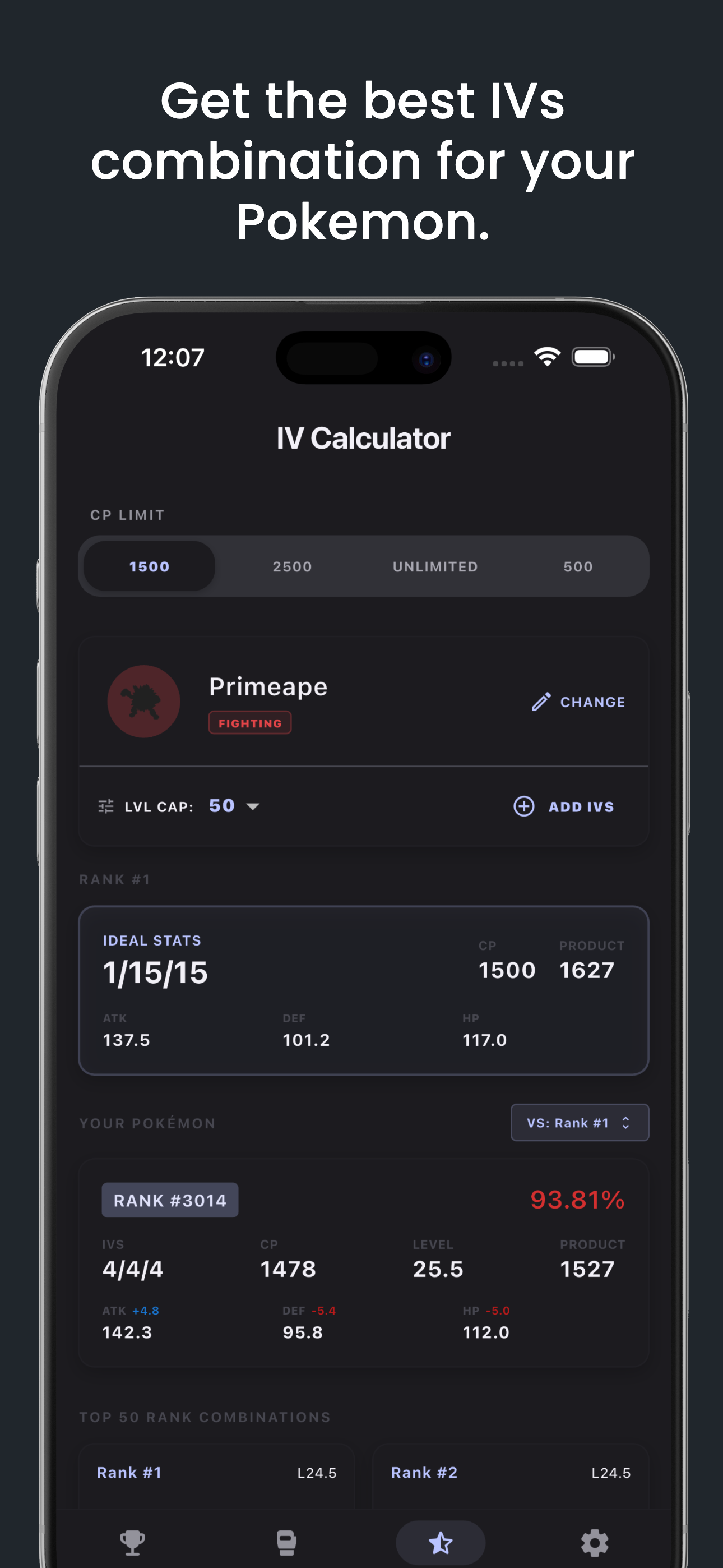This screenshot has width=723, height=1568.
Task: Open the trophy leaderboard icon in bottom bar
Action: pos(133,1543)
